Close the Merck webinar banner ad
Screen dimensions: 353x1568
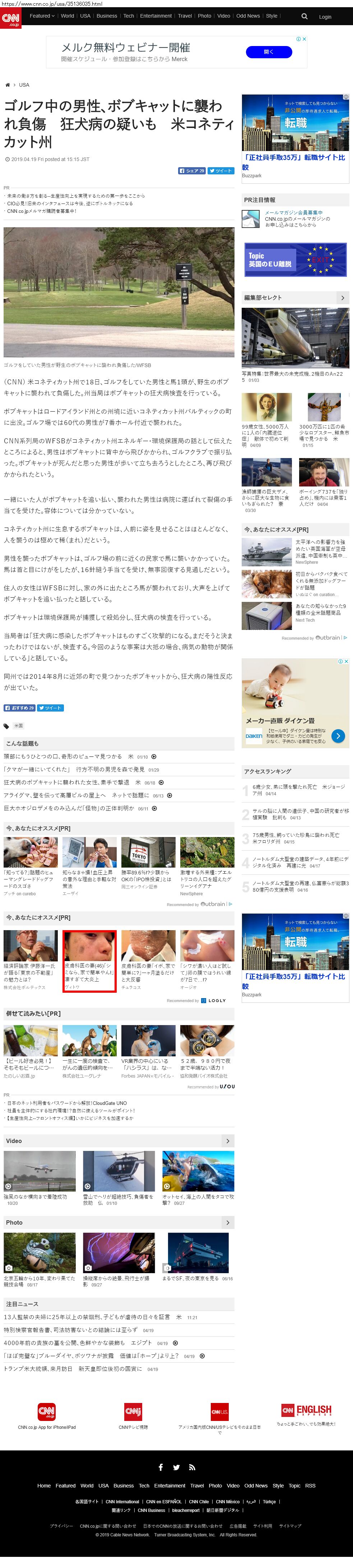click(304, 39)
